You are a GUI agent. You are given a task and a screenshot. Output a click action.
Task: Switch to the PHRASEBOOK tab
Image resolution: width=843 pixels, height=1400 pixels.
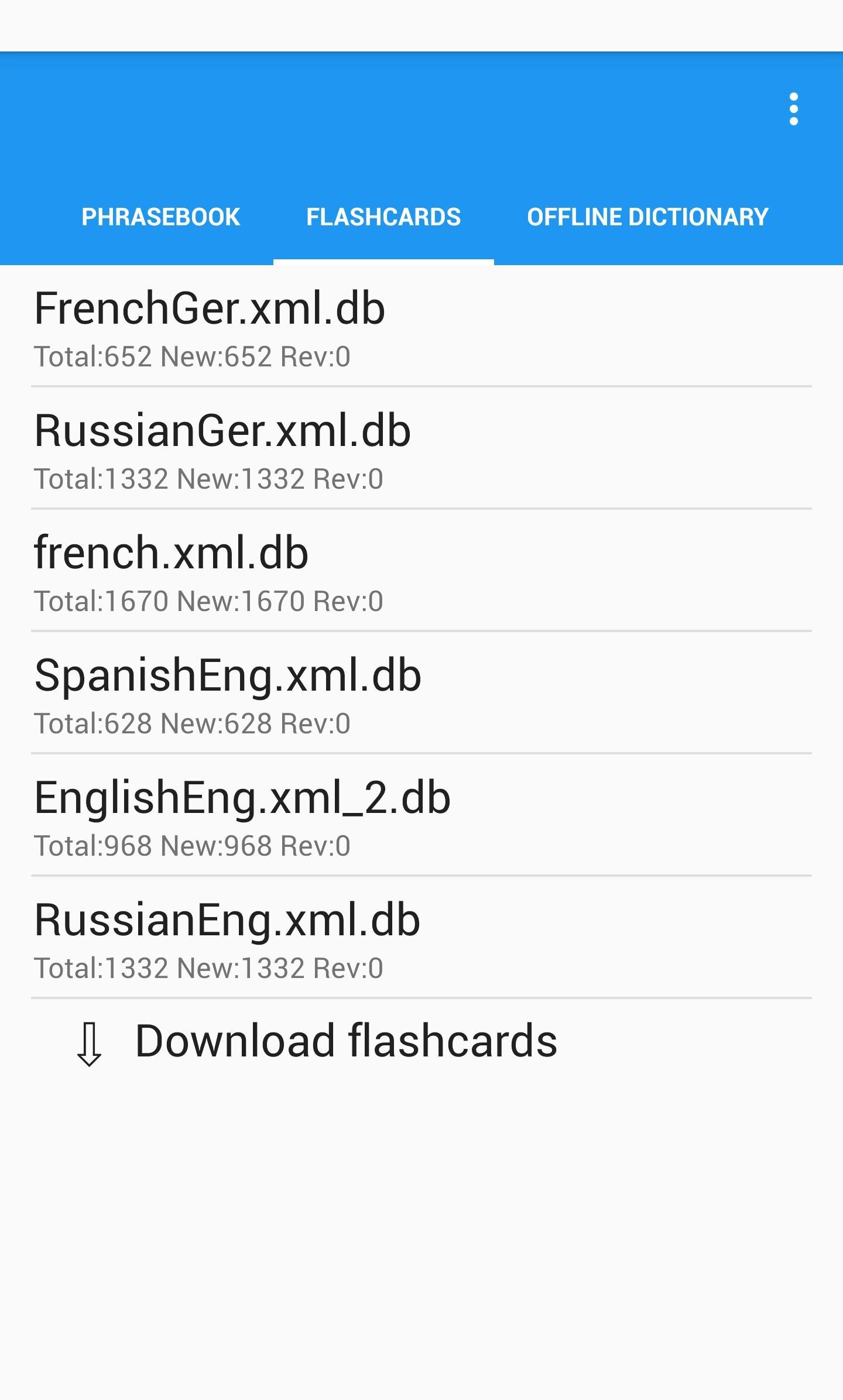(161, 217)
